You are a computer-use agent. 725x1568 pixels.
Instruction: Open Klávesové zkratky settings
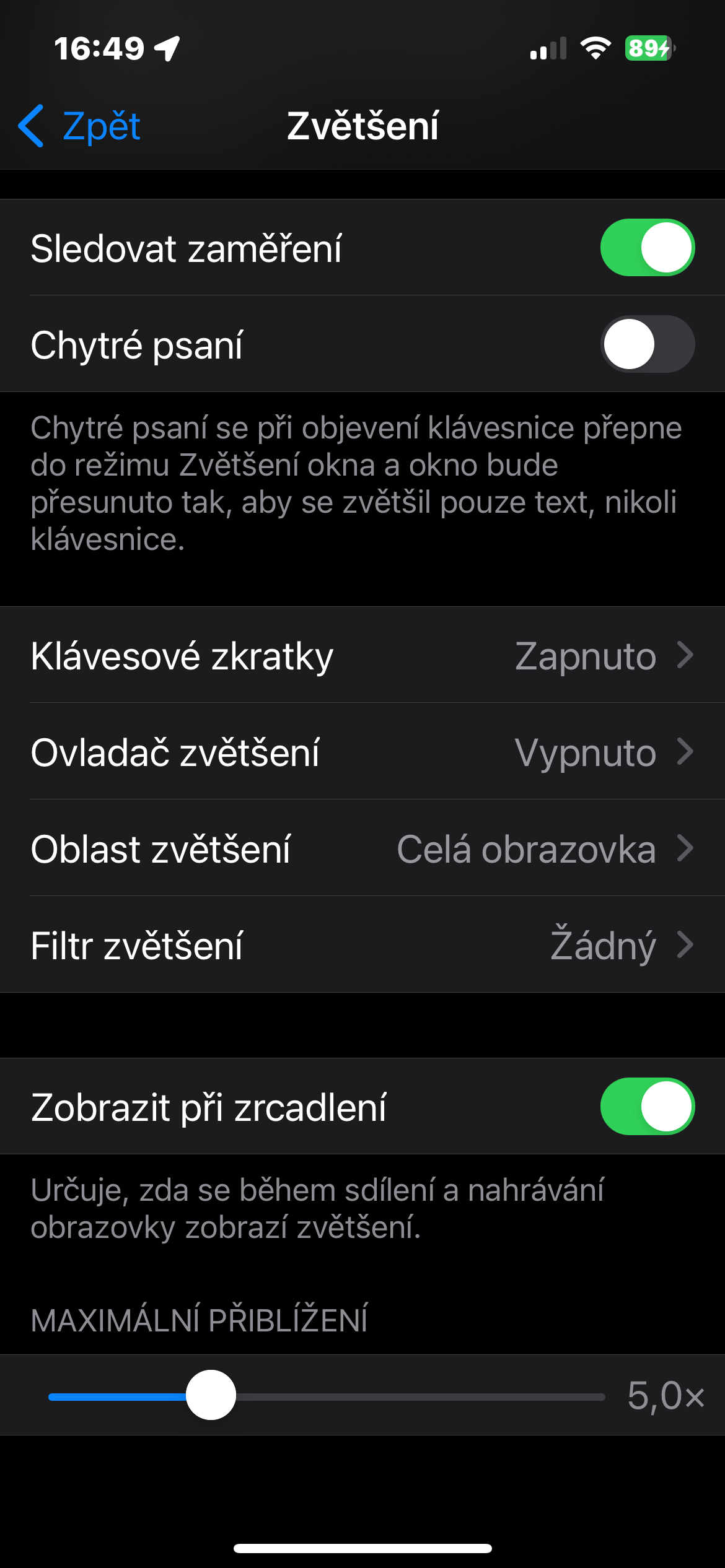[x=362, y=656]
